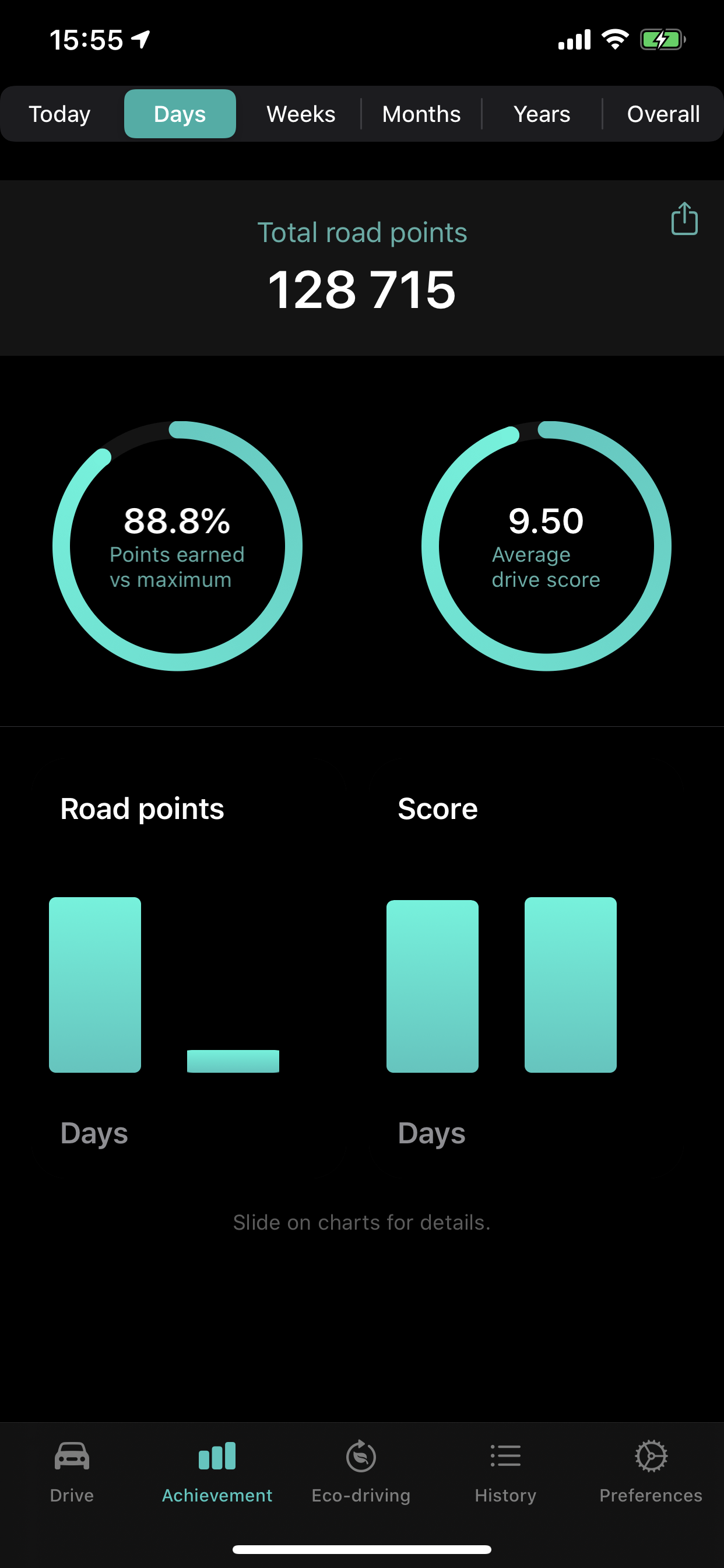Screen dimensions: 724x1568
Task: Switch to the Months view
Action: click(x=421, y=114)
